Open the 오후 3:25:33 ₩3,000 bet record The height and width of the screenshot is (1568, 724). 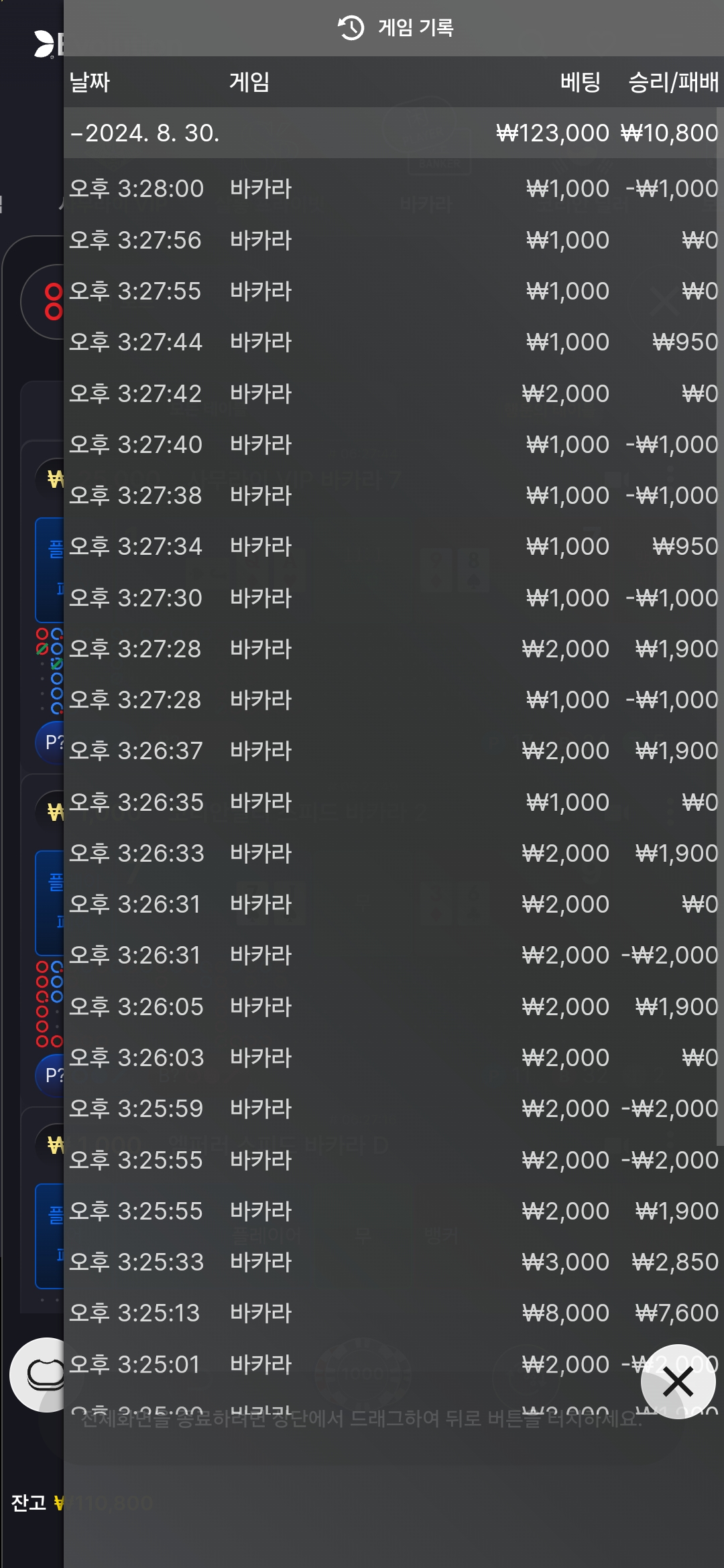(x=392, y=1262)
